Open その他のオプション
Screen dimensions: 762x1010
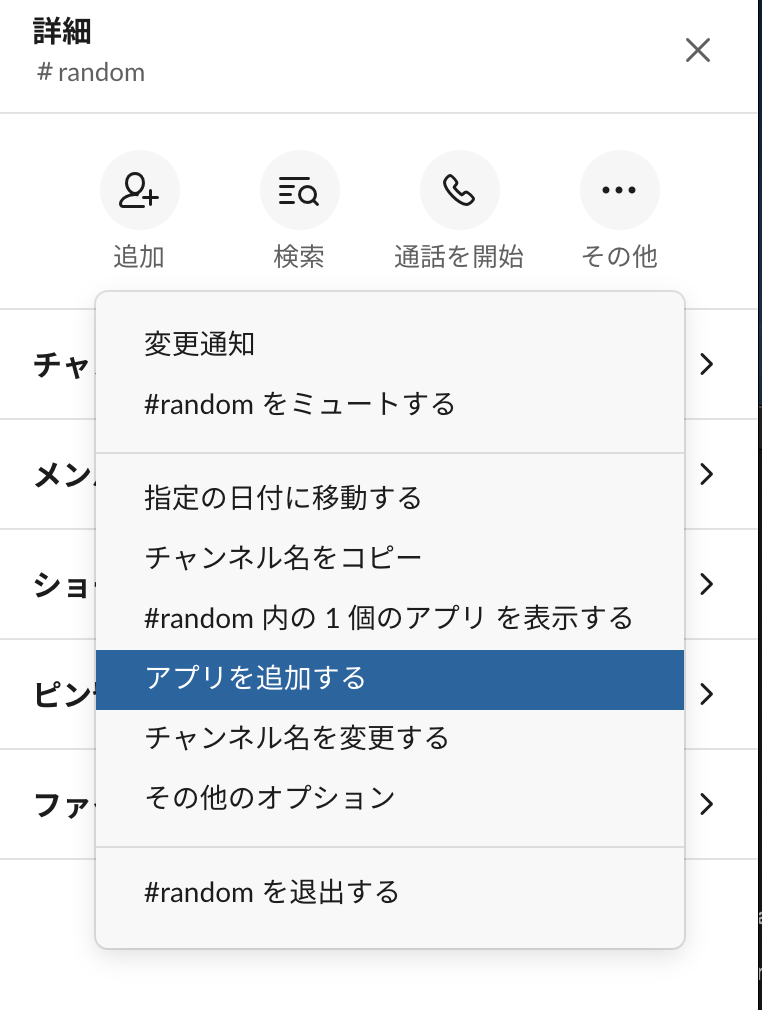[x=270, y=798]
